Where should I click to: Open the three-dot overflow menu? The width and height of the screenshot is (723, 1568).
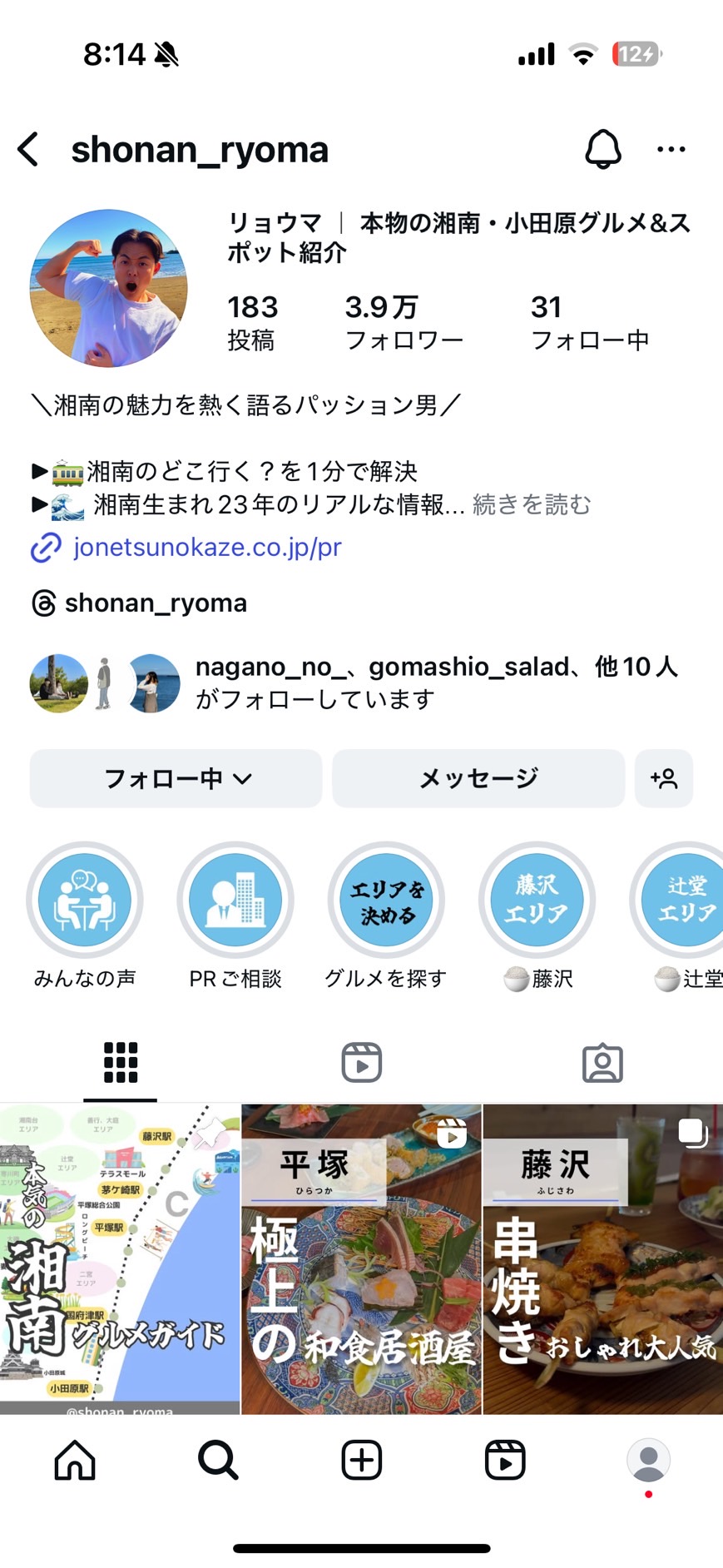point(671,150)
